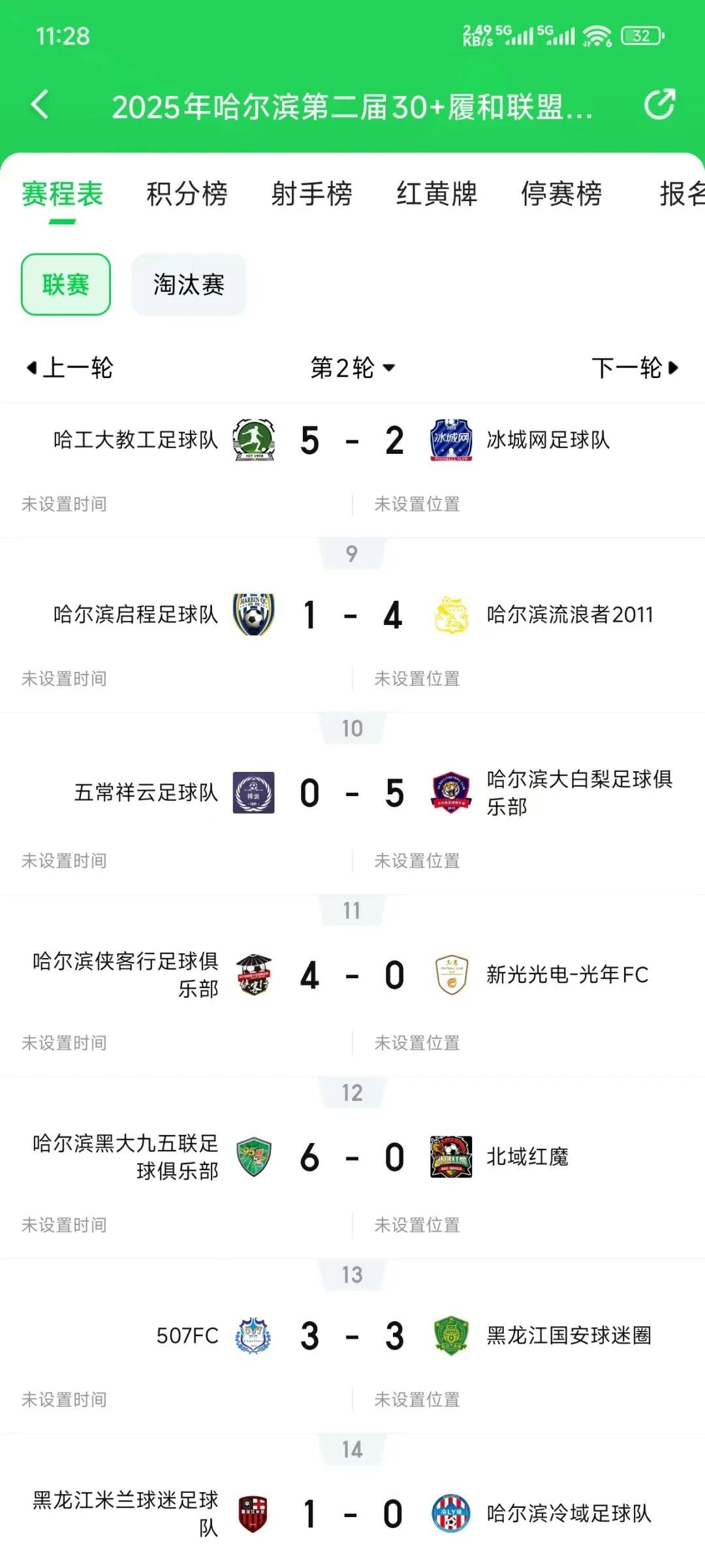Open match 哈尔滨黑大九五联 vs 北域红魔
The height and width of the screenshot is (1568, 705).
point(352,1158)
